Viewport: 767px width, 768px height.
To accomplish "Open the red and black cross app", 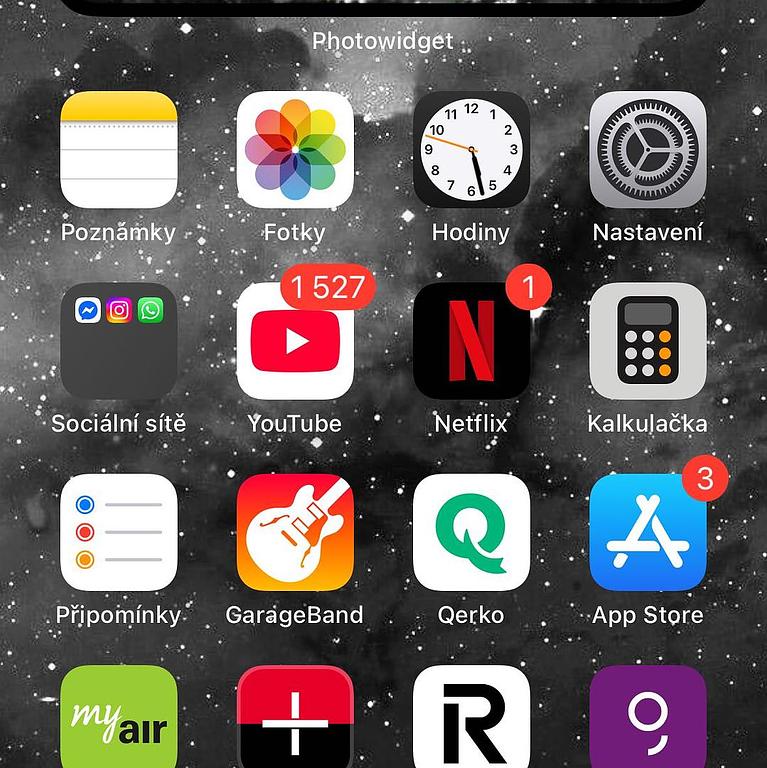I will pyautogui.click(x=295, y=718).
